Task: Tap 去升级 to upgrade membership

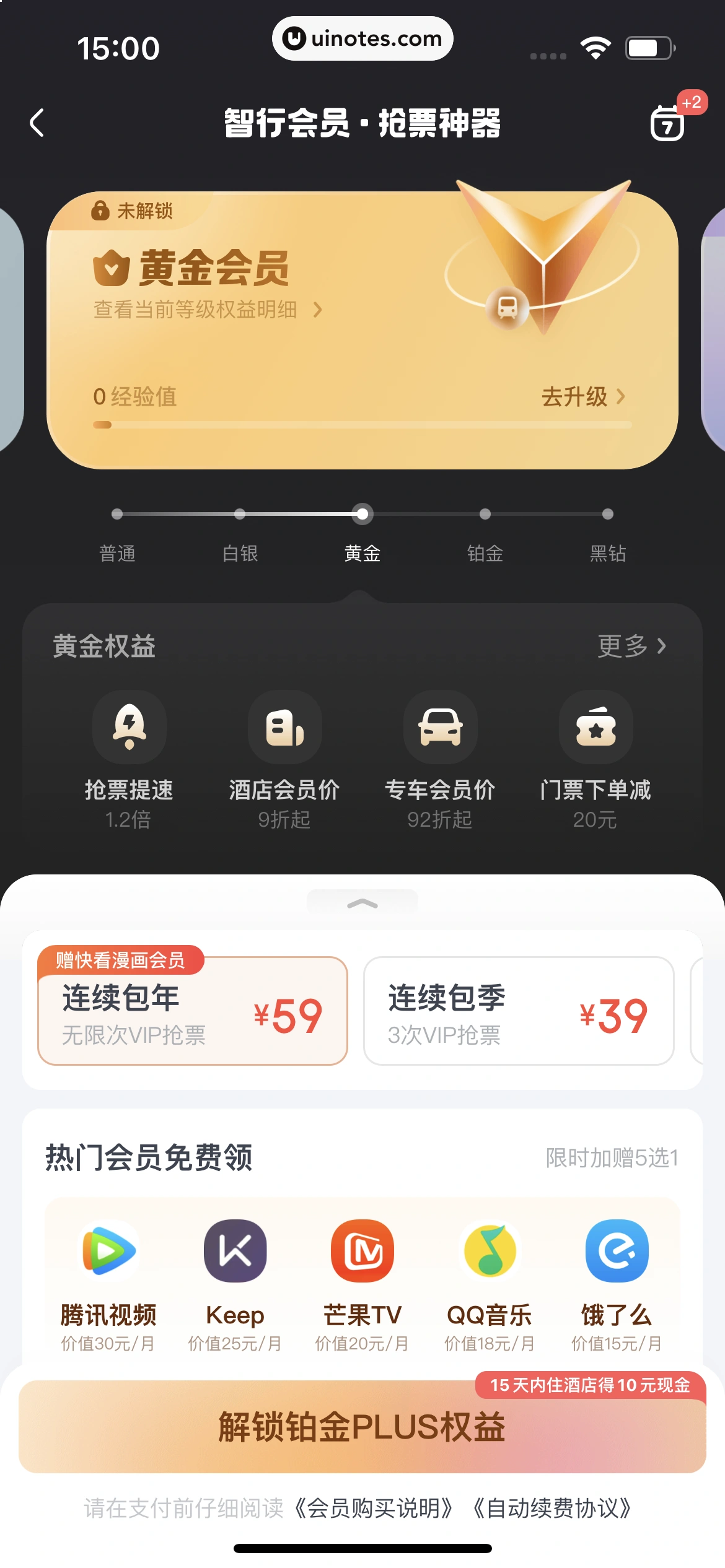Action: click(x=582, y=396)
